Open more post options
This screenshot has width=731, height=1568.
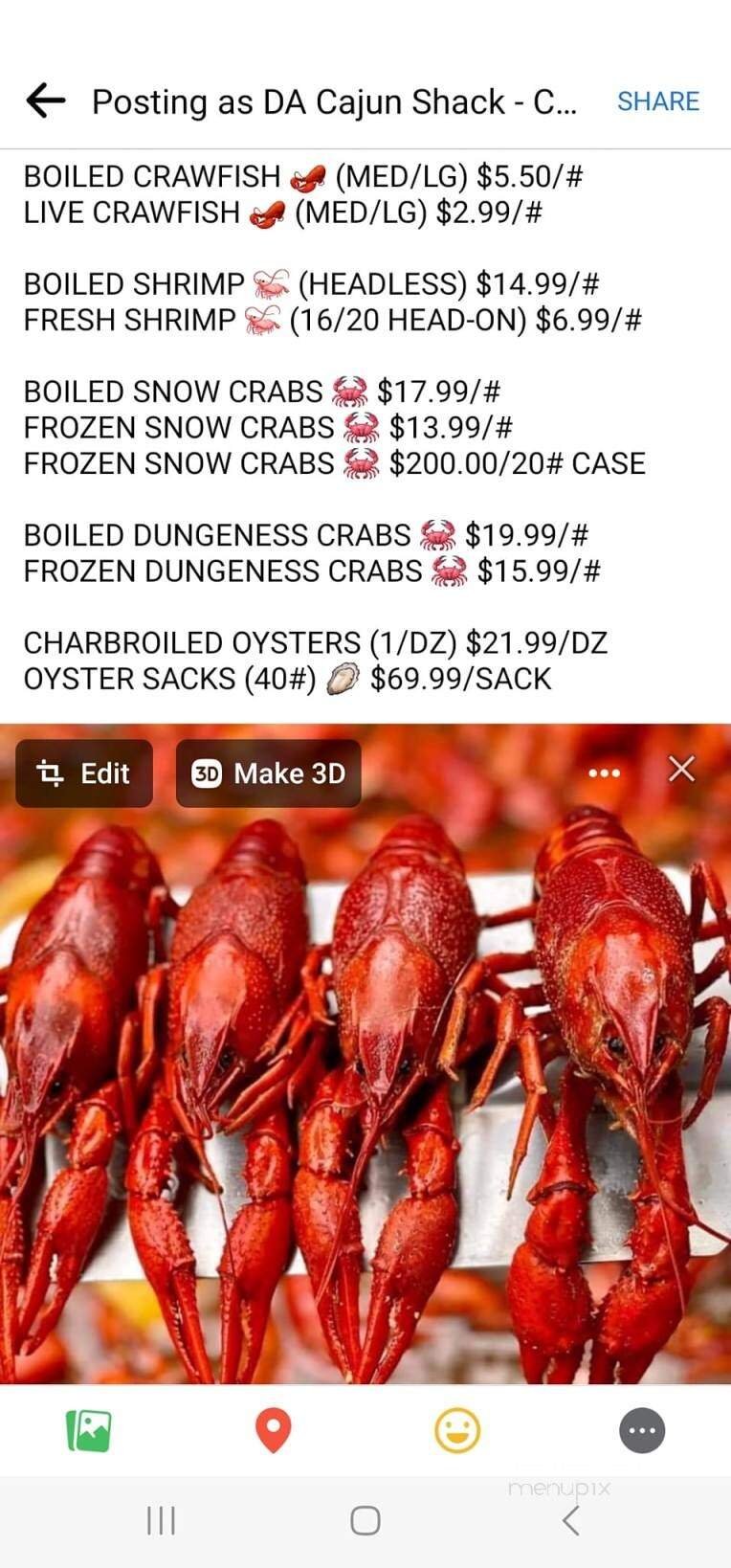[641, 1431]
